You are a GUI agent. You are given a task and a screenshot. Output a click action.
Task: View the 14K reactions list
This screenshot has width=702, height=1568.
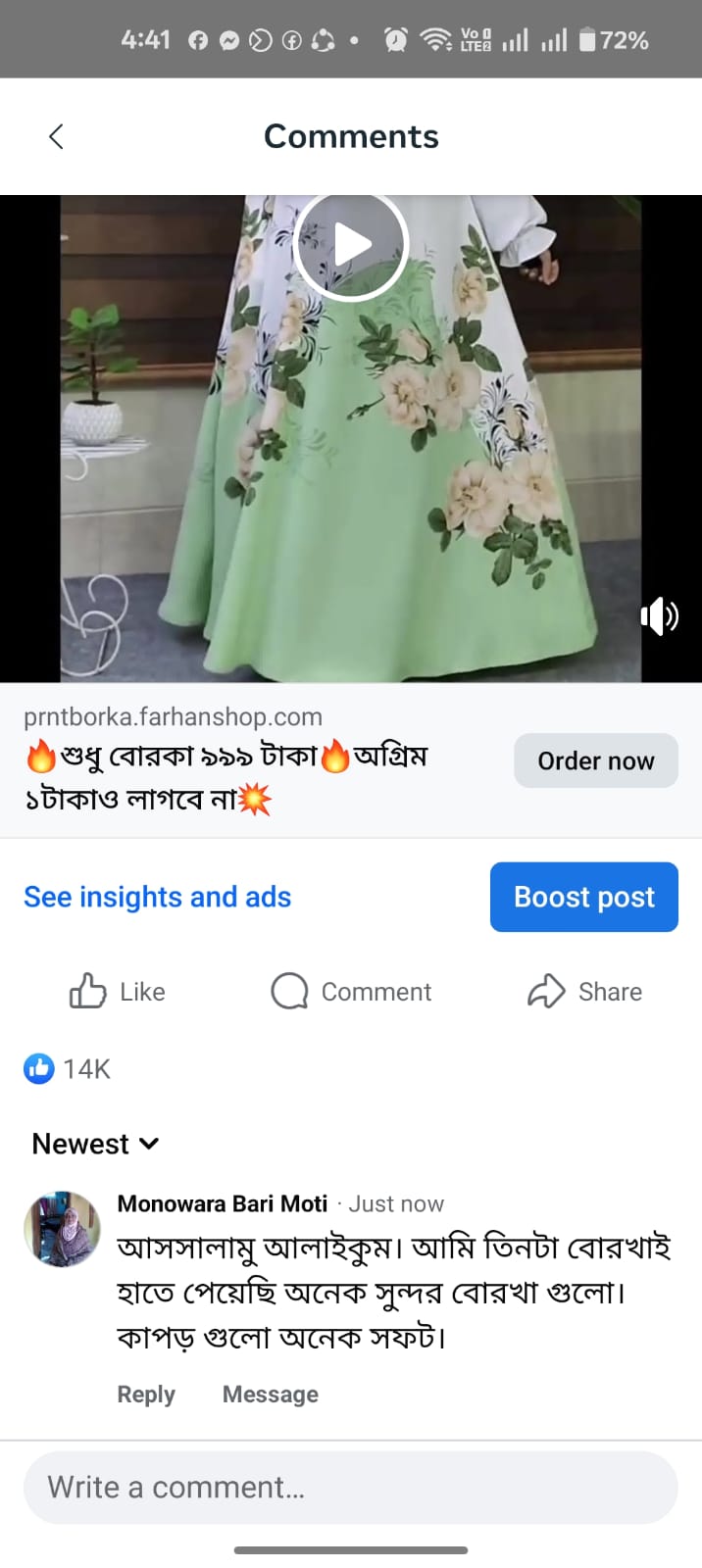click(x=67, y=1068)
